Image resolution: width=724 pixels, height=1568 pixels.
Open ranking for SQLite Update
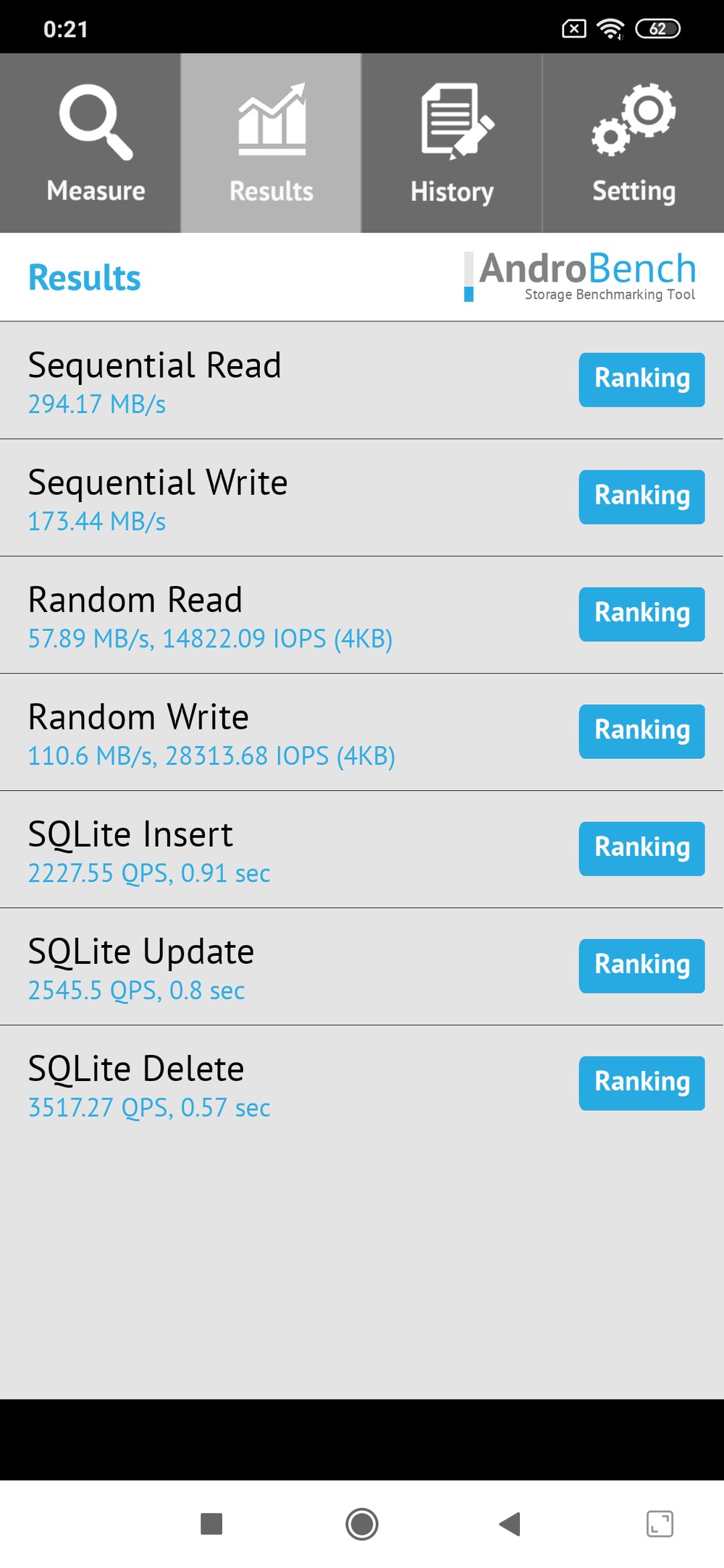(641, 965)
